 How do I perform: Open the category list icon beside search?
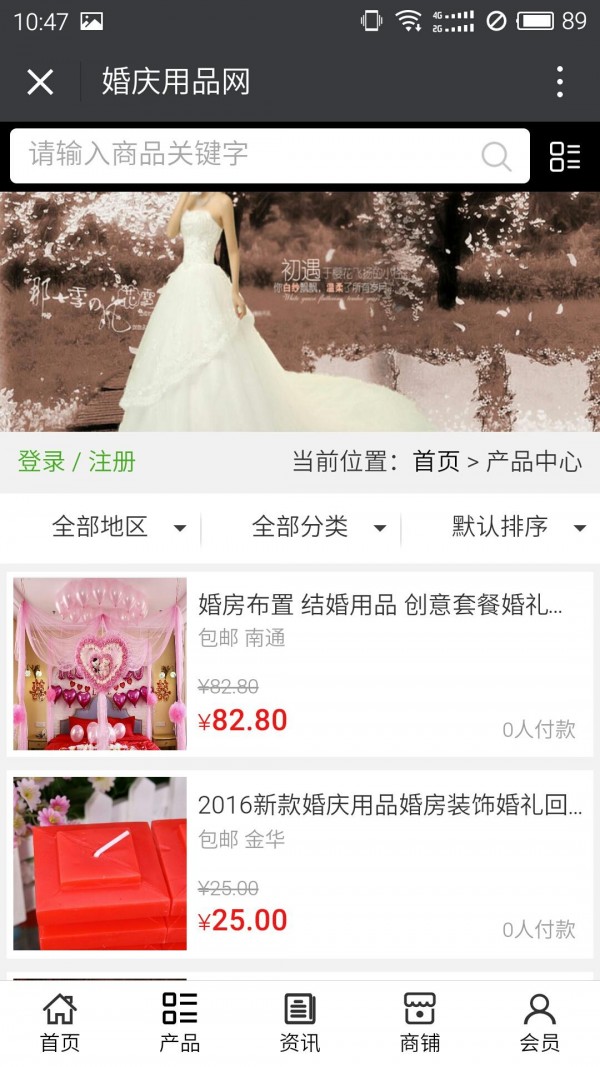[565, 156]
